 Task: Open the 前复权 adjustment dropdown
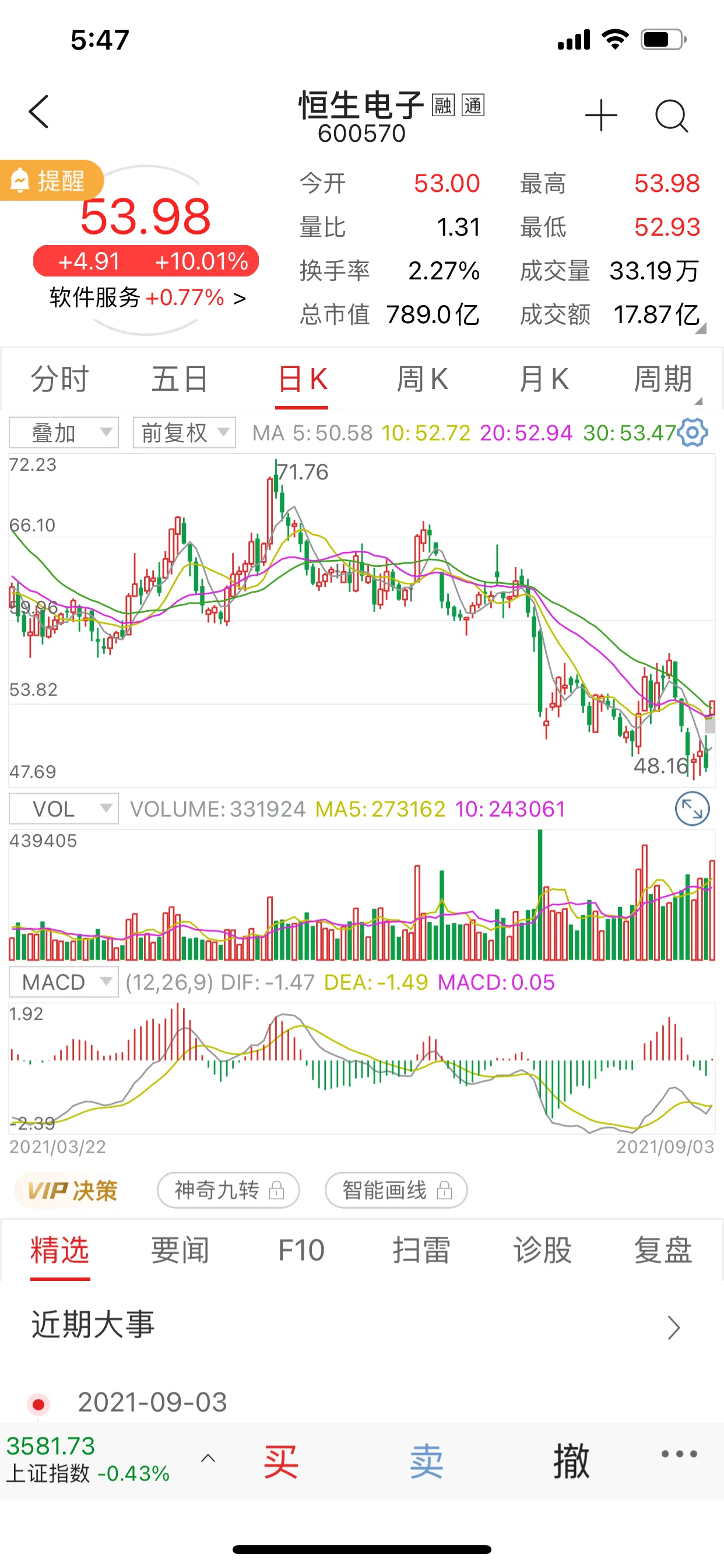184,433
